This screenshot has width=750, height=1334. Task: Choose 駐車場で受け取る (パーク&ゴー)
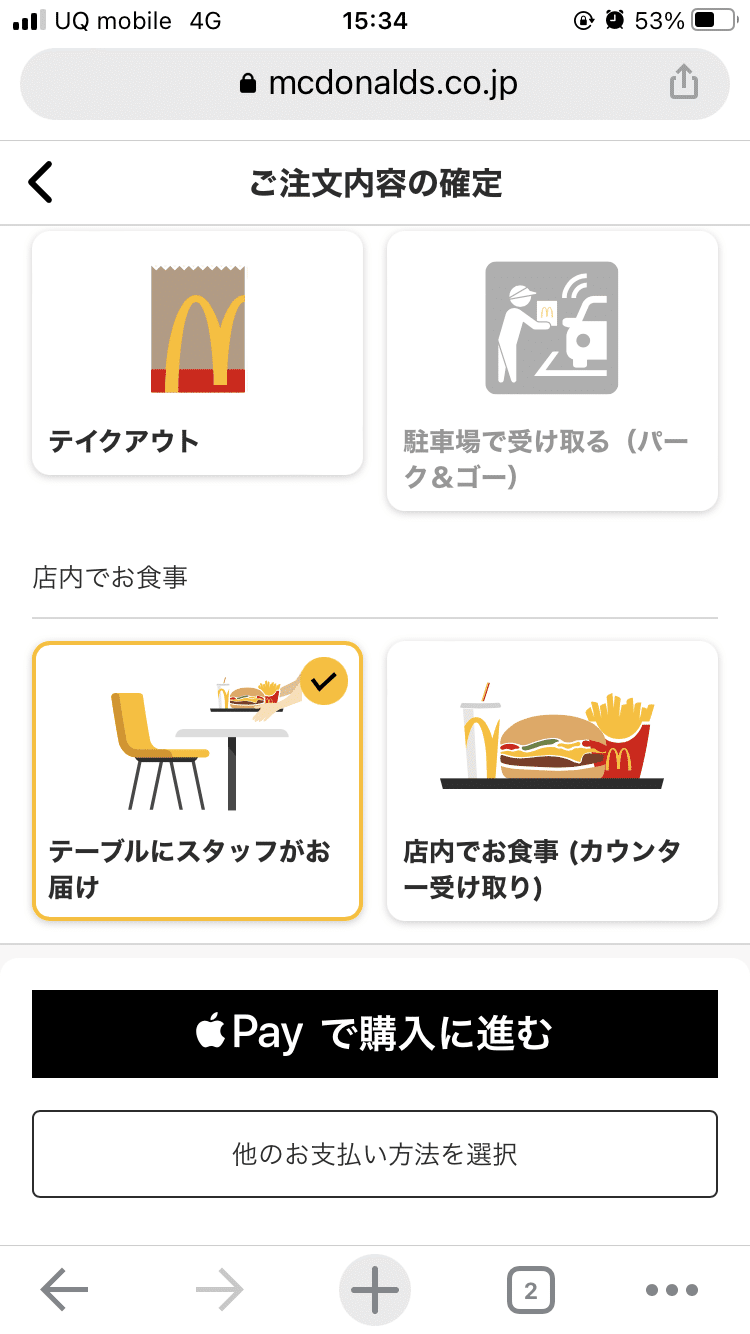pyautogui.click(x=552, y=371)
